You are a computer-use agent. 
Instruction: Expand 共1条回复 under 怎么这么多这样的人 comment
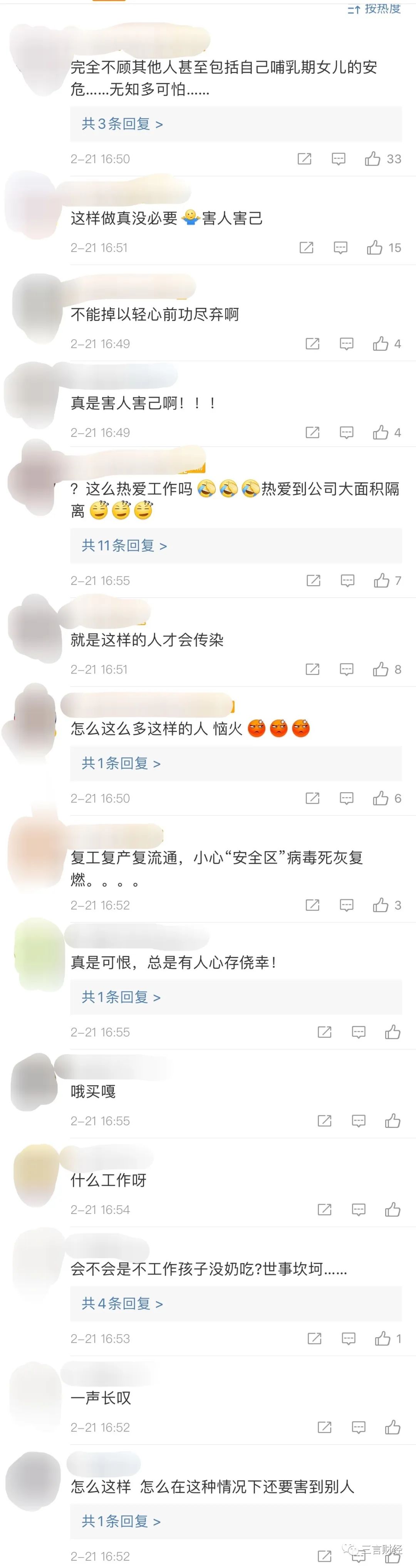click(x=121, y=764)
